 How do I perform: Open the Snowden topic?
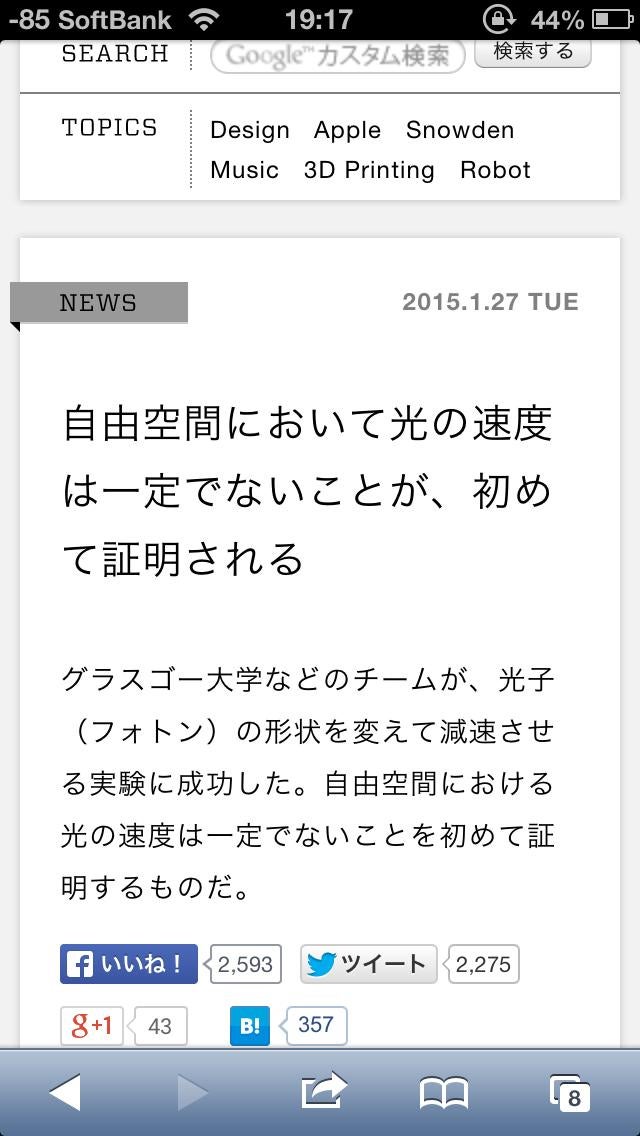(x=460, y=130)
